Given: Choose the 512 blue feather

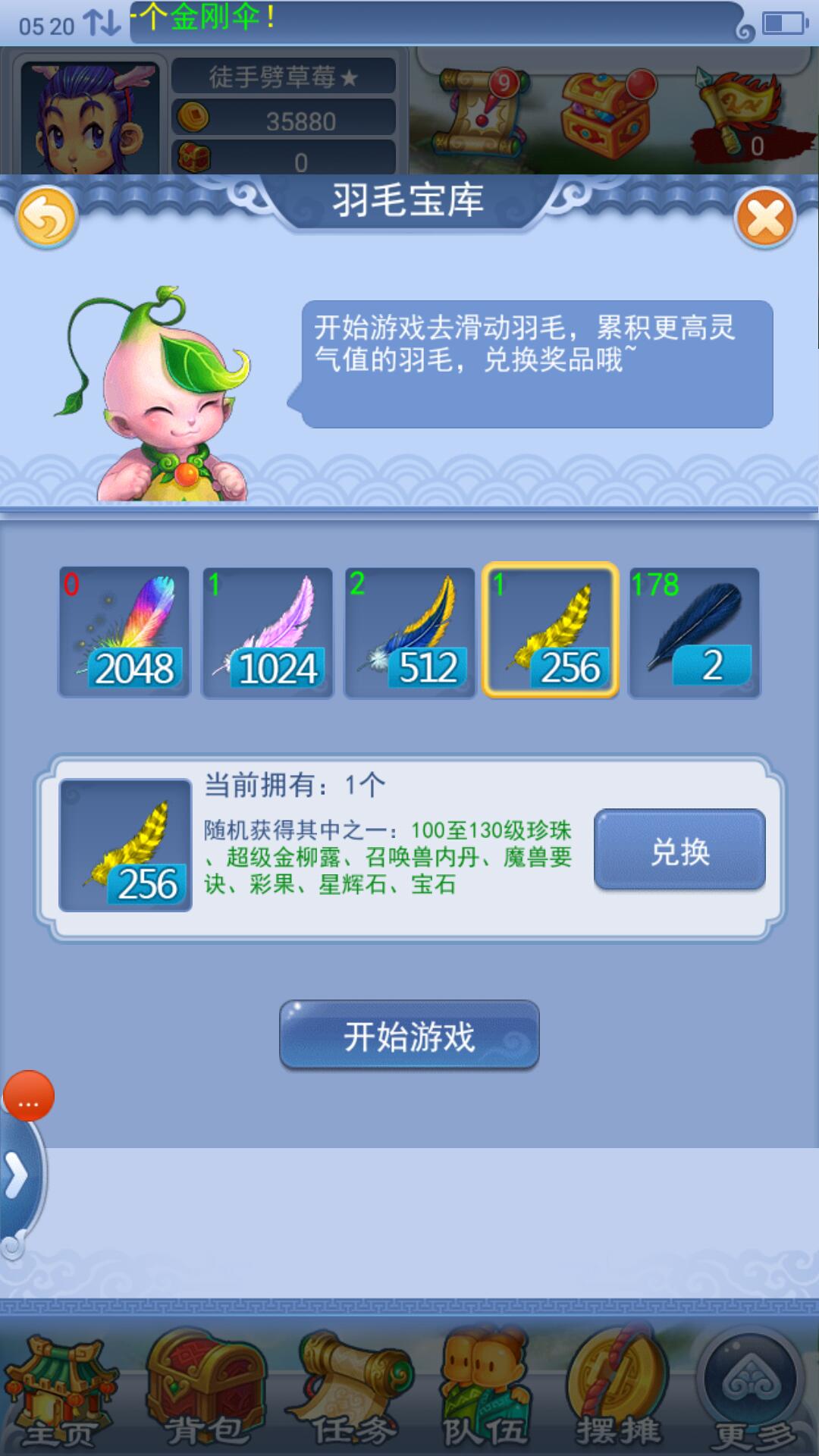Looking at the screenshot, I should click(409, 632).
